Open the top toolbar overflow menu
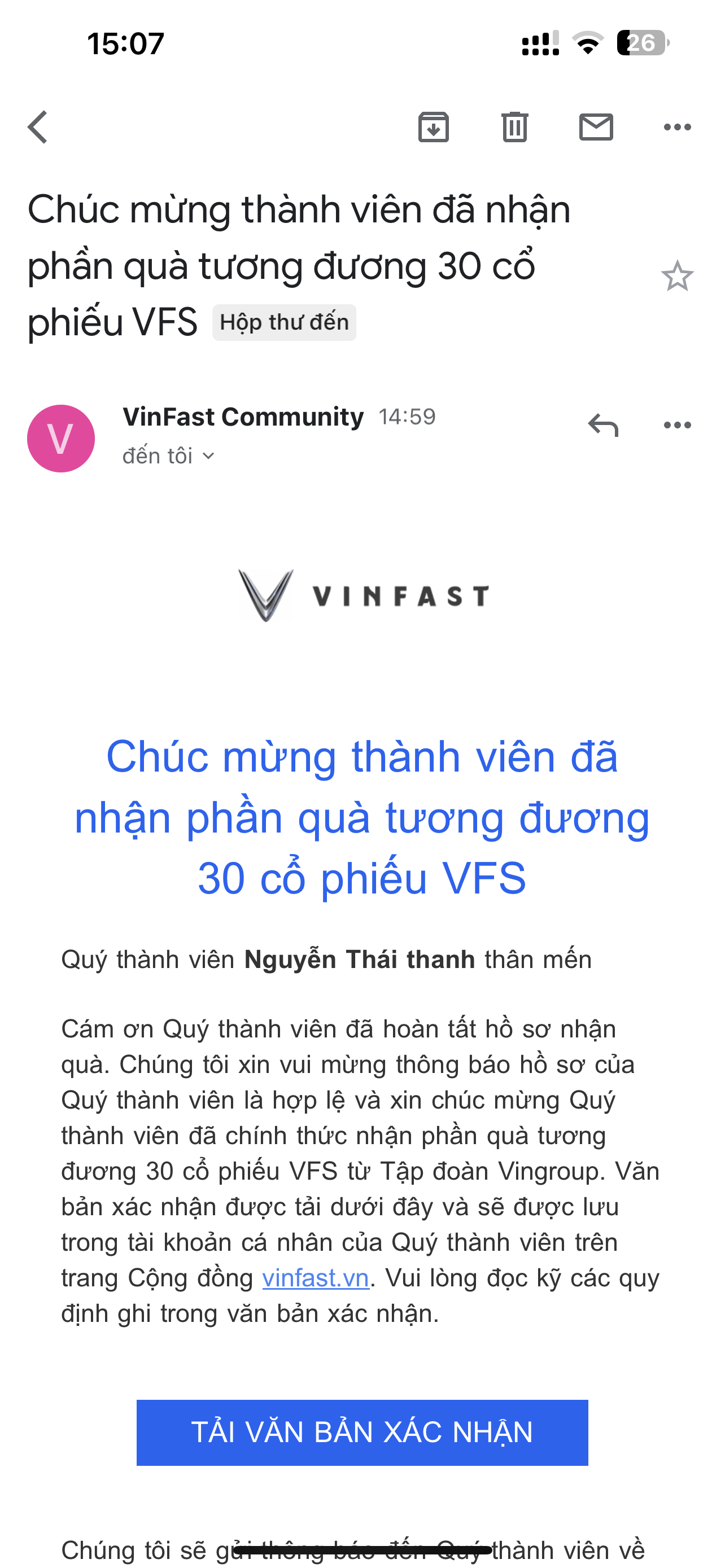The height and width of the screenshot is (1568, 725). pyautogui.click(x=677, y=127)
